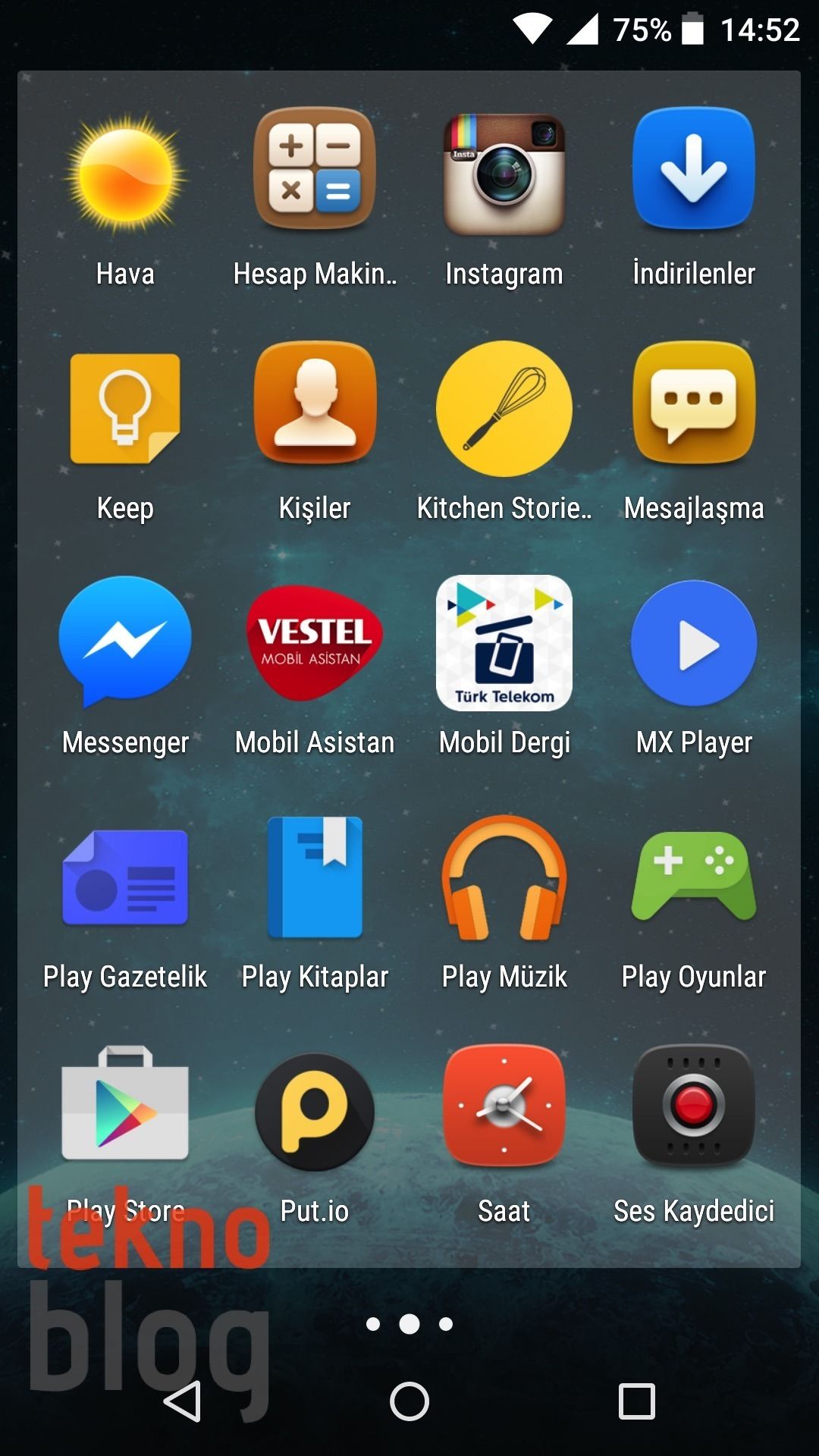Launch Google Keep

pos(125,408)
